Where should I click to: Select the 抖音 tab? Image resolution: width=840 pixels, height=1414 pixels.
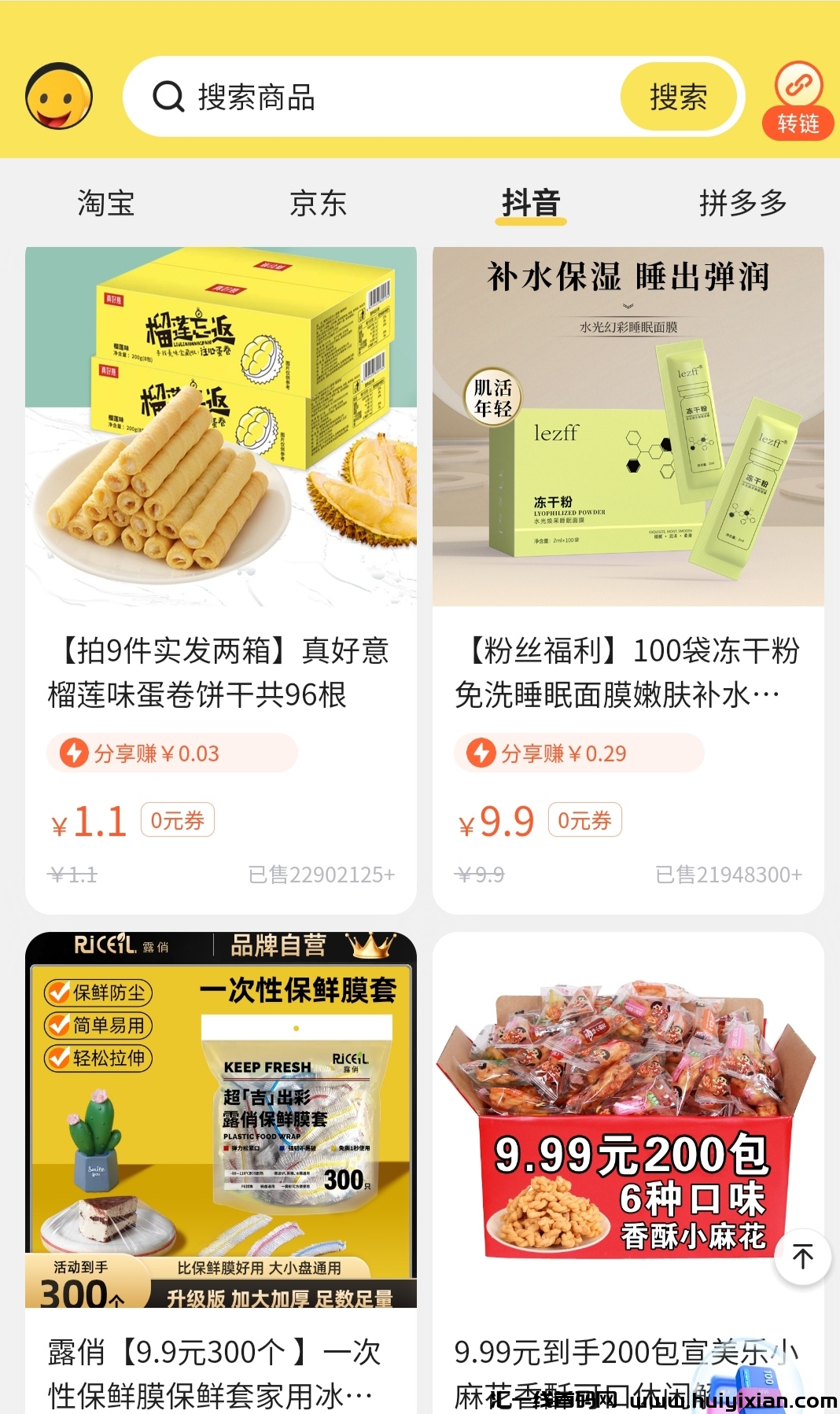531,203
